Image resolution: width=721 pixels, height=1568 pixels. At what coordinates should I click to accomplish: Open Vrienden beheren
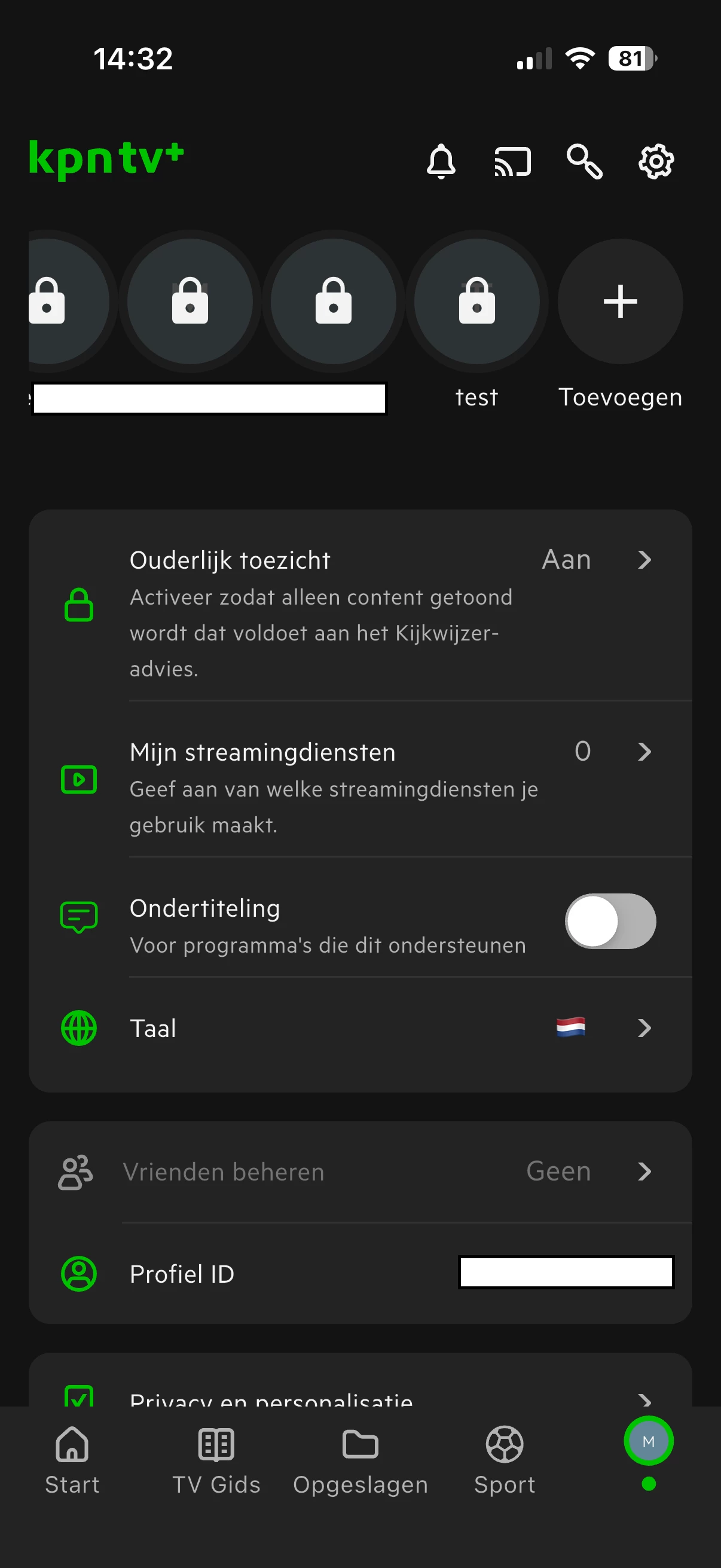(389, 1172)
